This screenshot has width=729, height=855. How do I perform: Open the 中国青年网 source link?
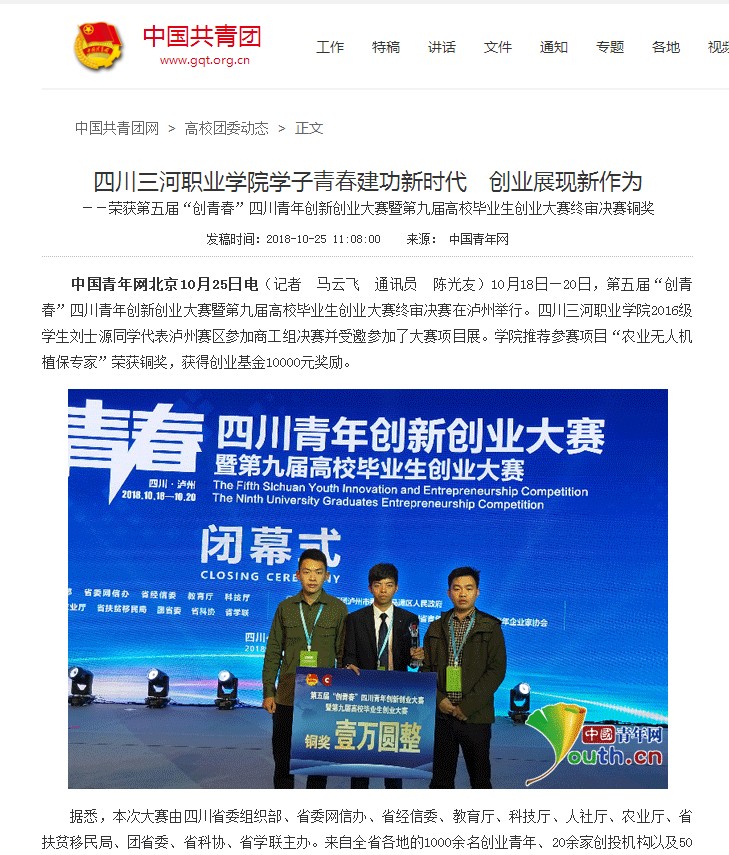pos(479,239)
